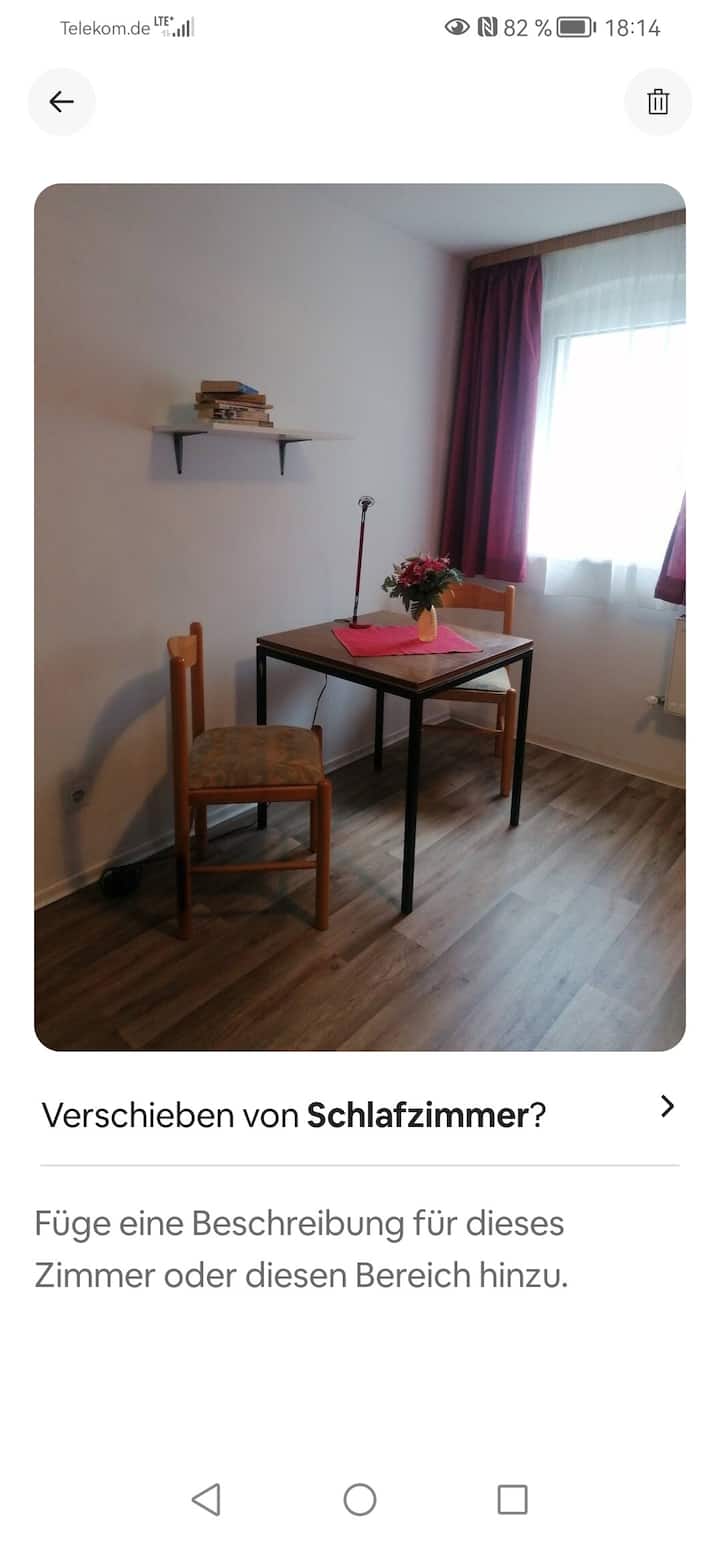This screenshot has height=1541, width=720.
Task: Add a description for this room
Action: (300, 1249)
